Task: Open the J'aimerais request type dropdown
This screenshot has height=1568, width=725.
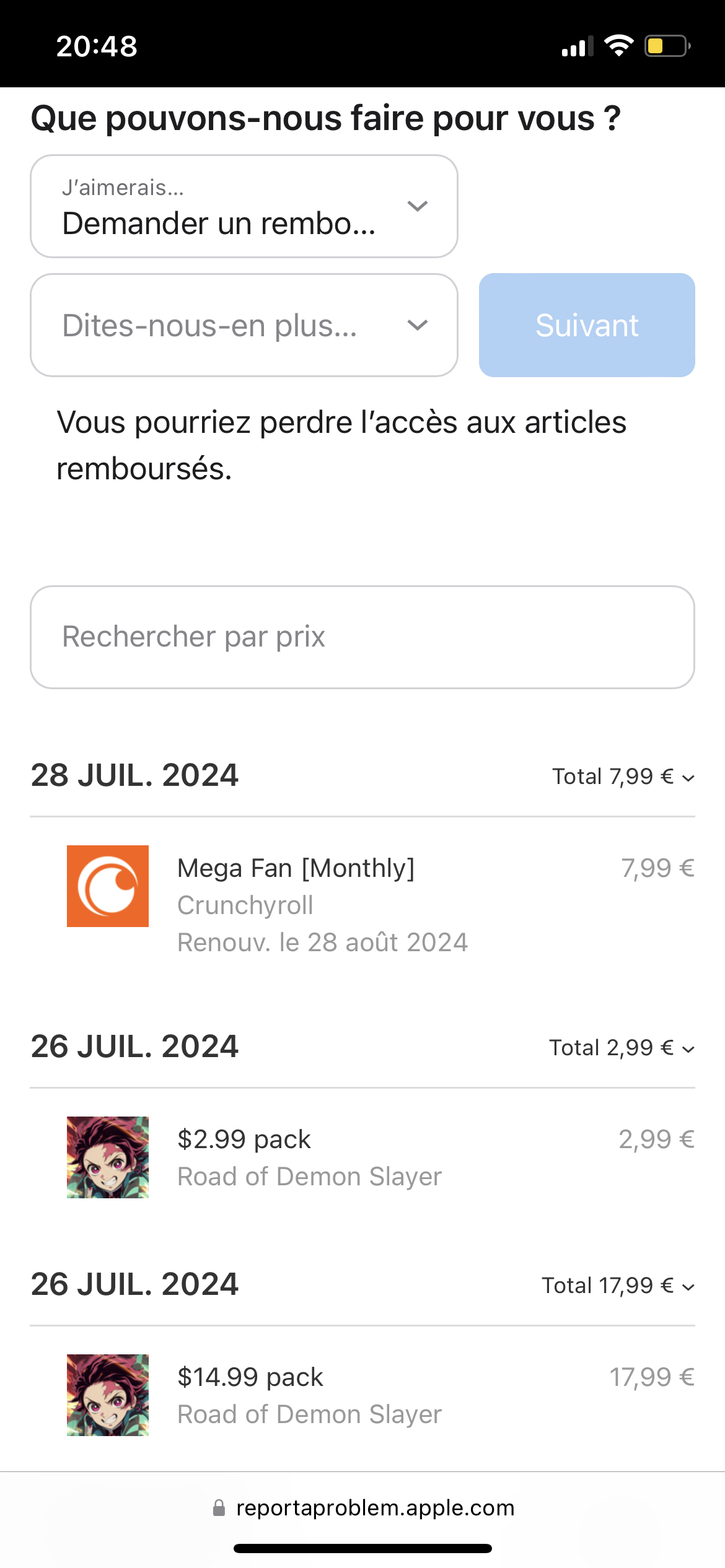Action: pos(244,206)
